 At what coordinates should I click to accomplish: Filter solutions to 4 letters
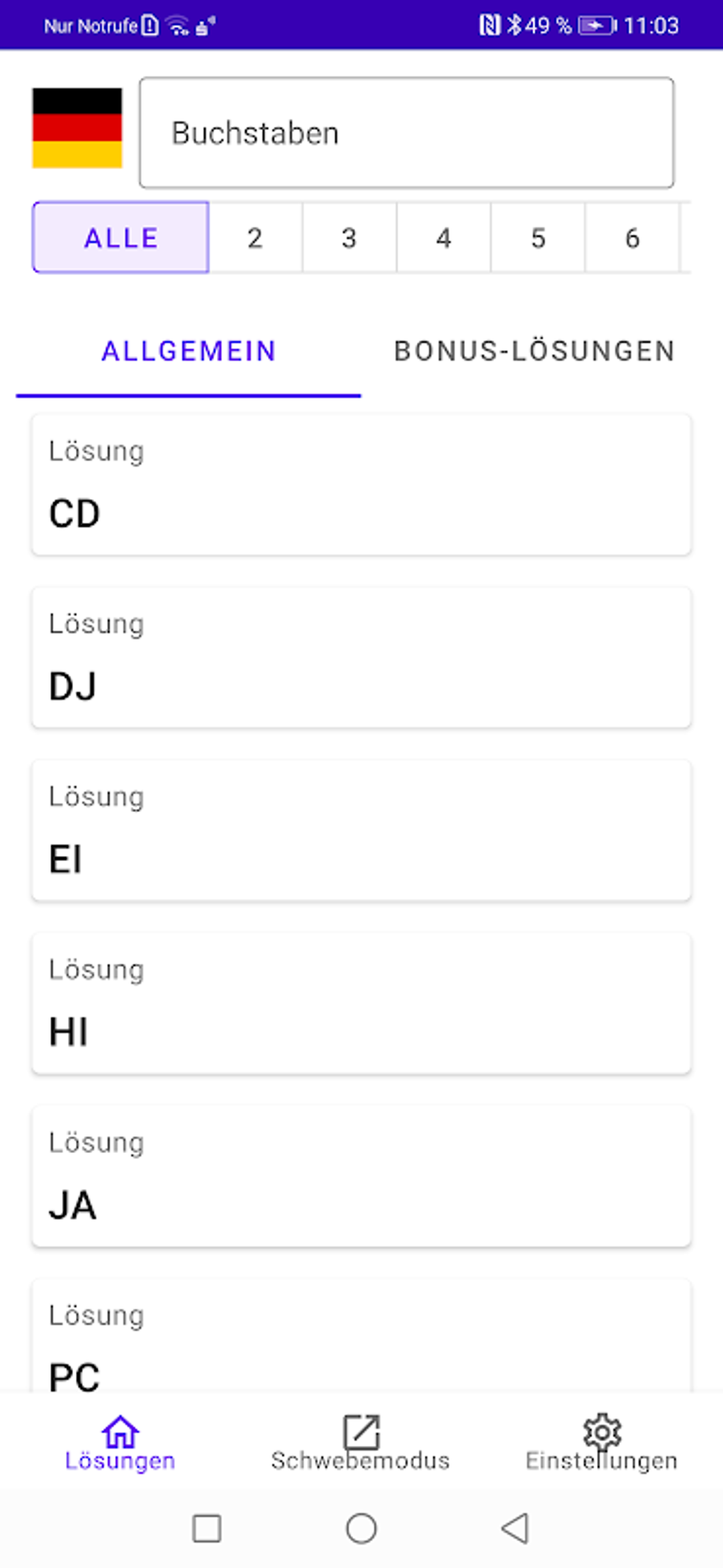pyautogui.click(x=444, y=238)
